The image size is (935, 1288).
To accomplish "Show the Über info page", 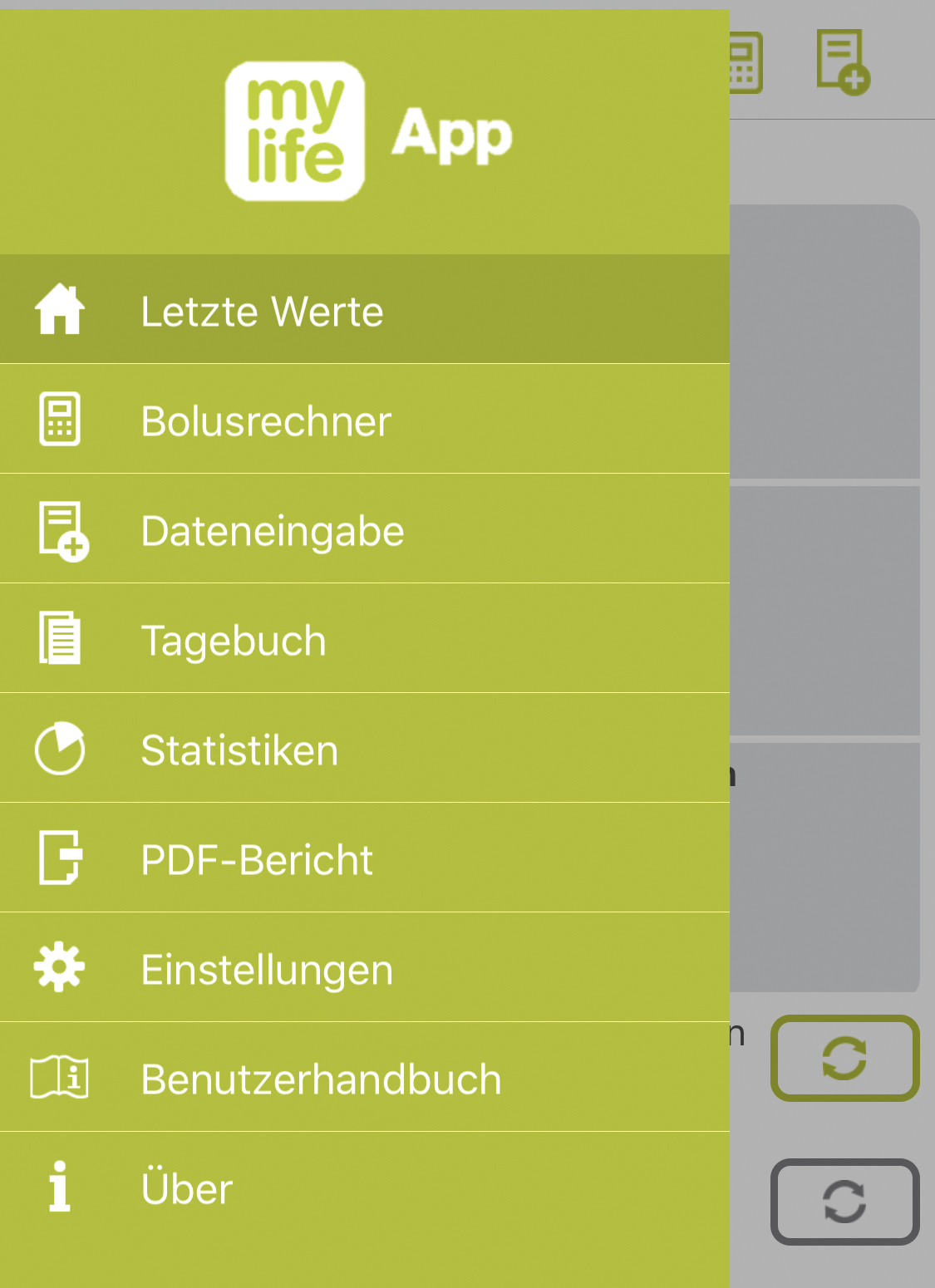I will pyautogui.click(x=187, y=1188).
